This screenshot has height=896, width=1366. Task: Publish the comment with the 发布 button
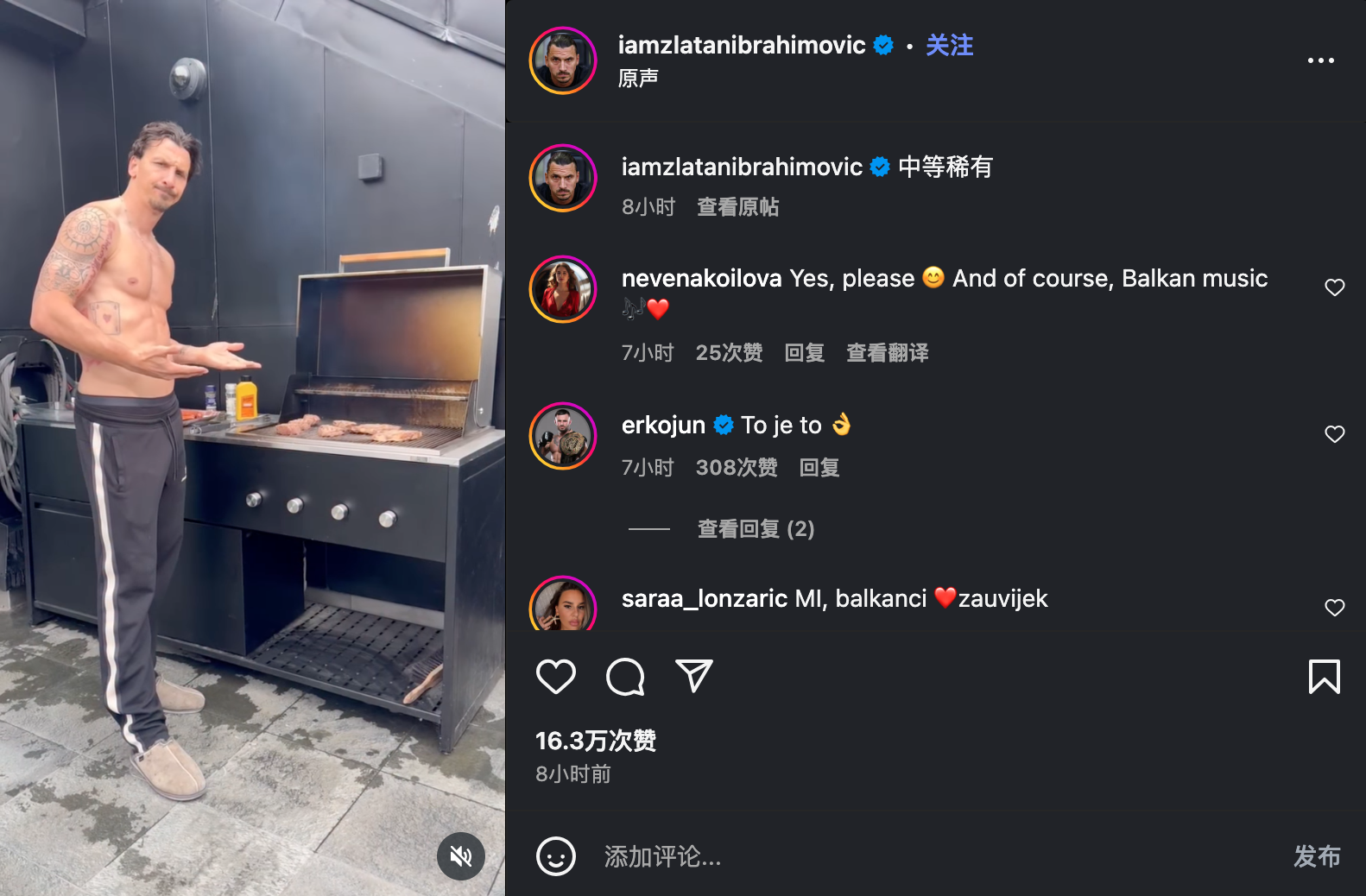pyautogui.click(x=1316, y=856)
